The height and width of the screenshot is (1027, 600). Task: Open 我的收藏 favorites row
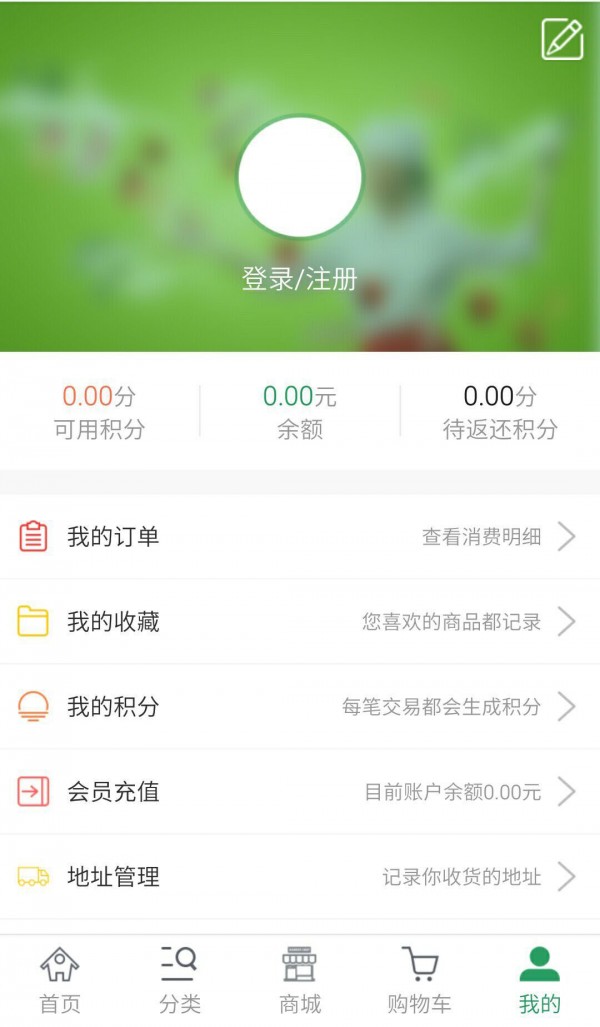click(300, 622)
